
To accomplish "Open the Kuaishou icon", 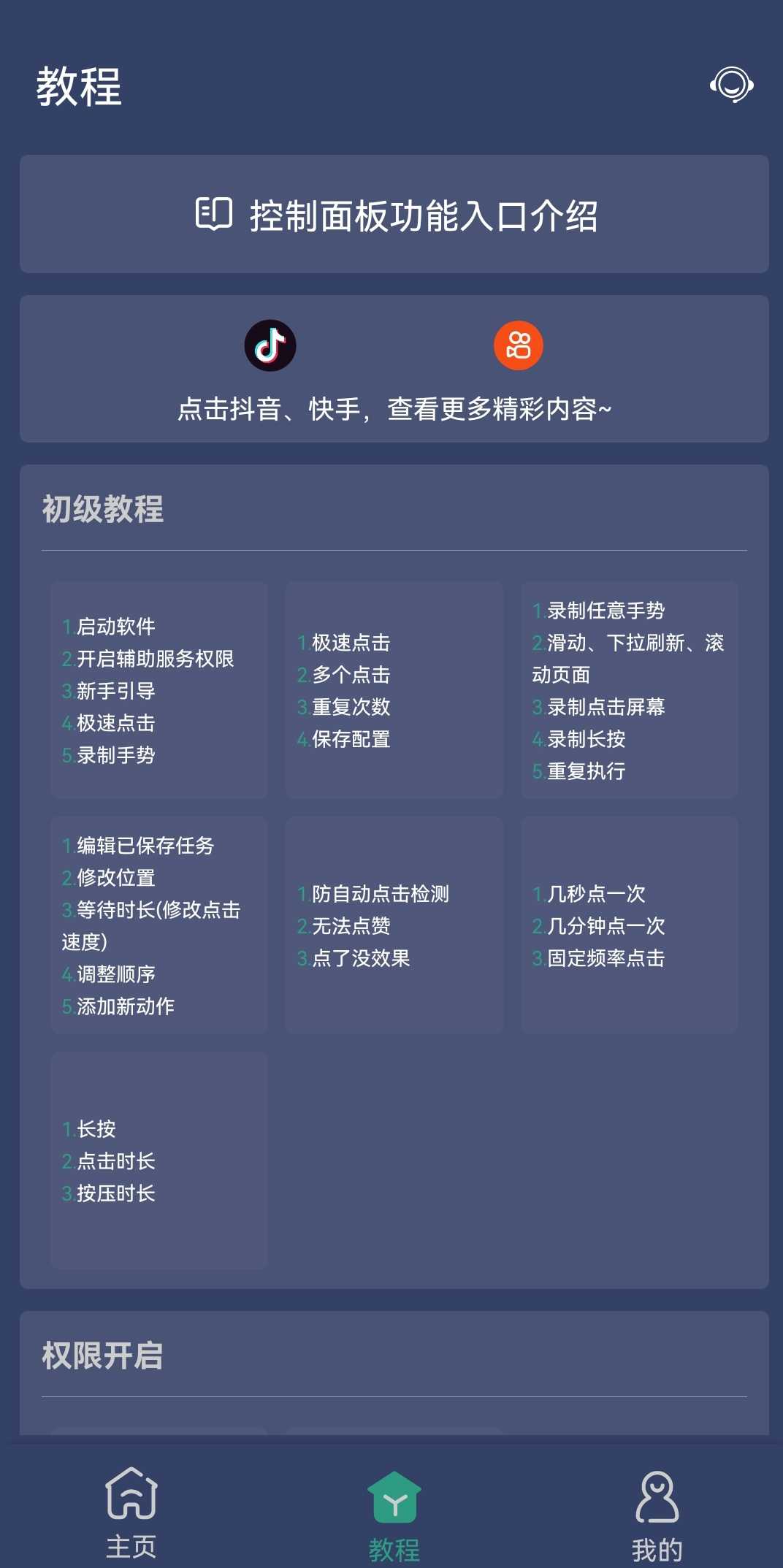I will [x=518, y=345].
